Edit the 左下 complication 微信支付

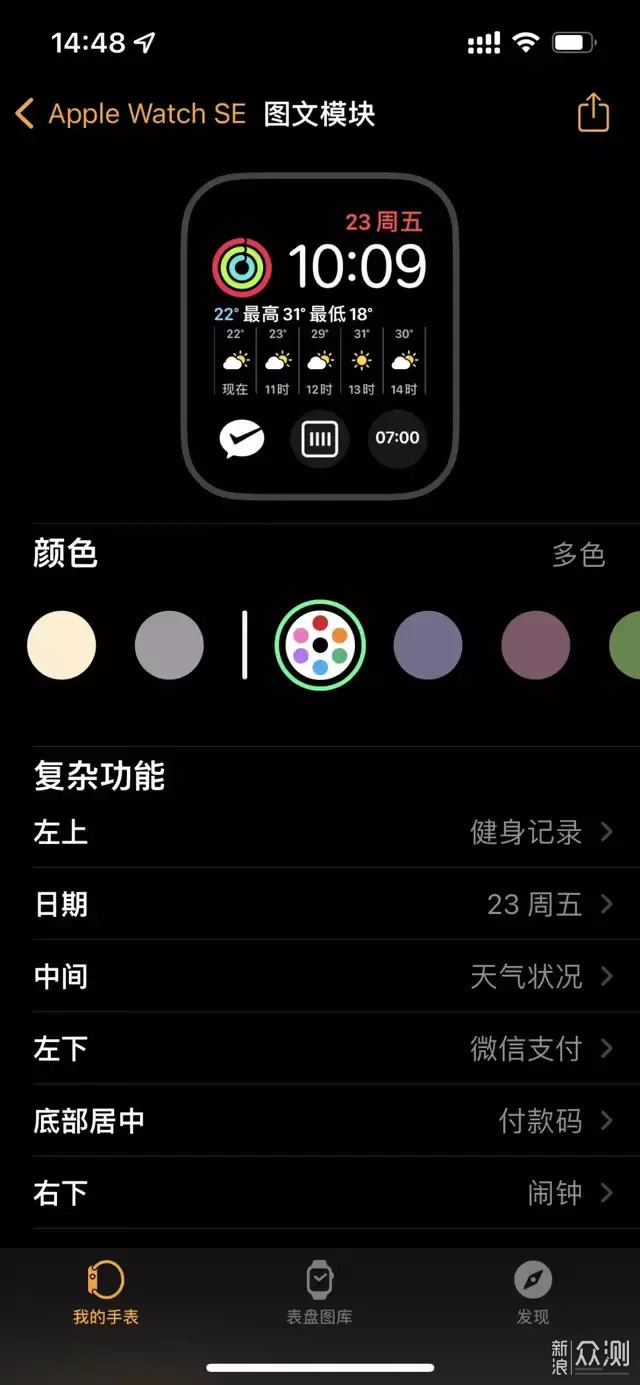click(x=320, y=1048)
